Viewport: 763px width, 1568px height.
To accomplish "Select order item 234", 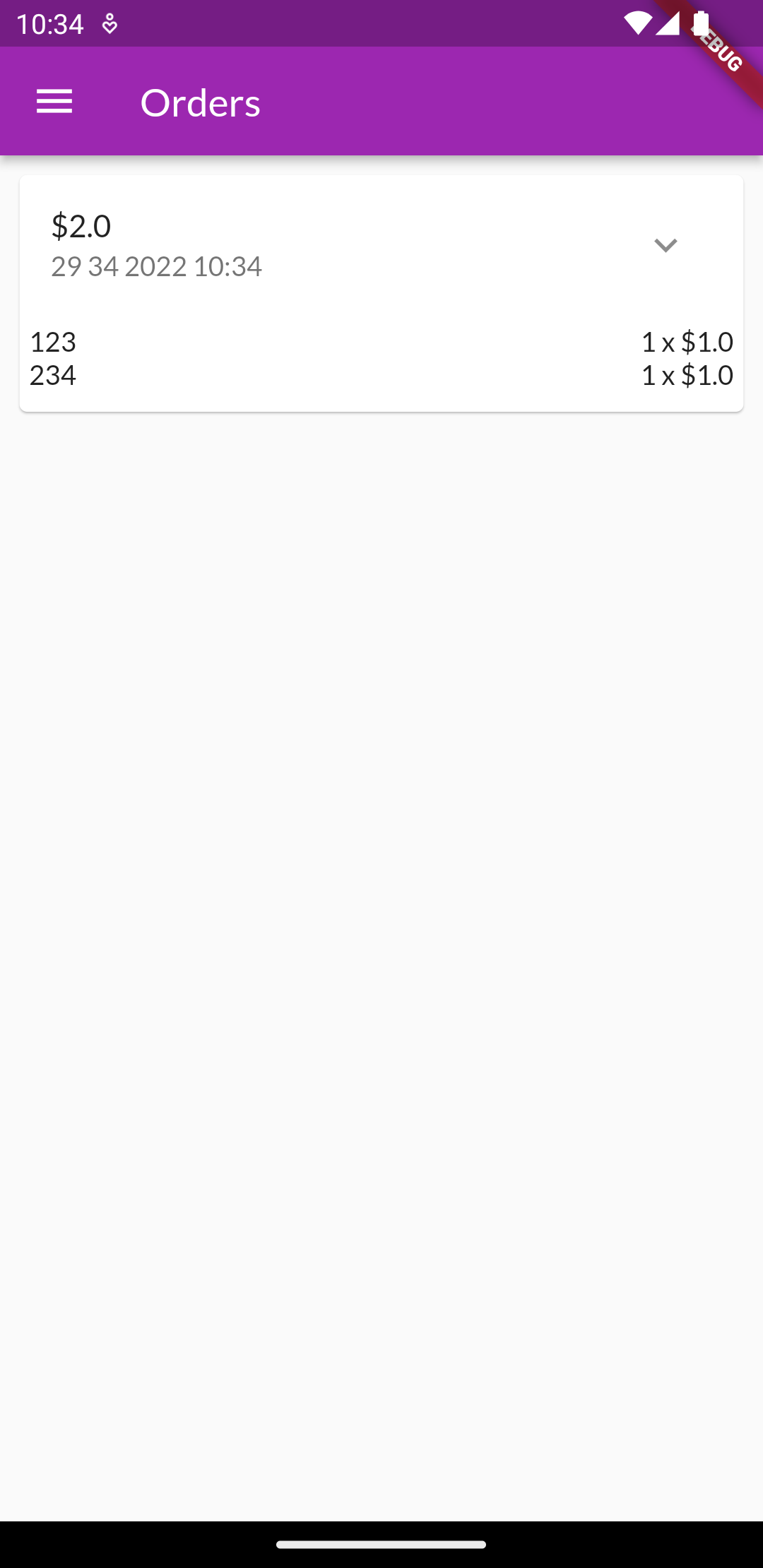I will coord(53,376).
